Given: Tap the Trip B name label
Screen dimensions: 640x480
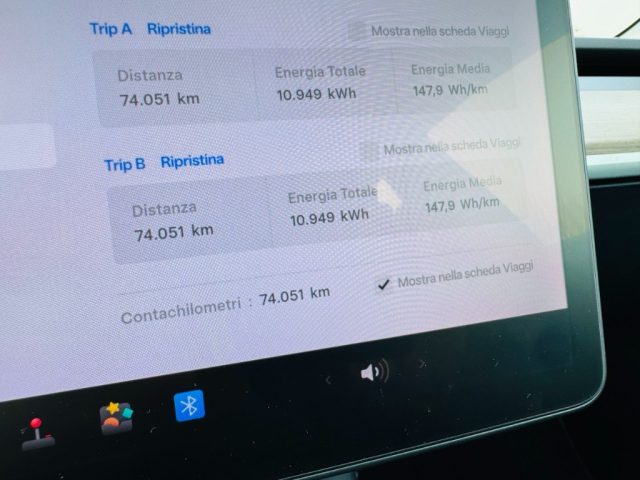Looking at the screenshot, I should tap(125, 164).
